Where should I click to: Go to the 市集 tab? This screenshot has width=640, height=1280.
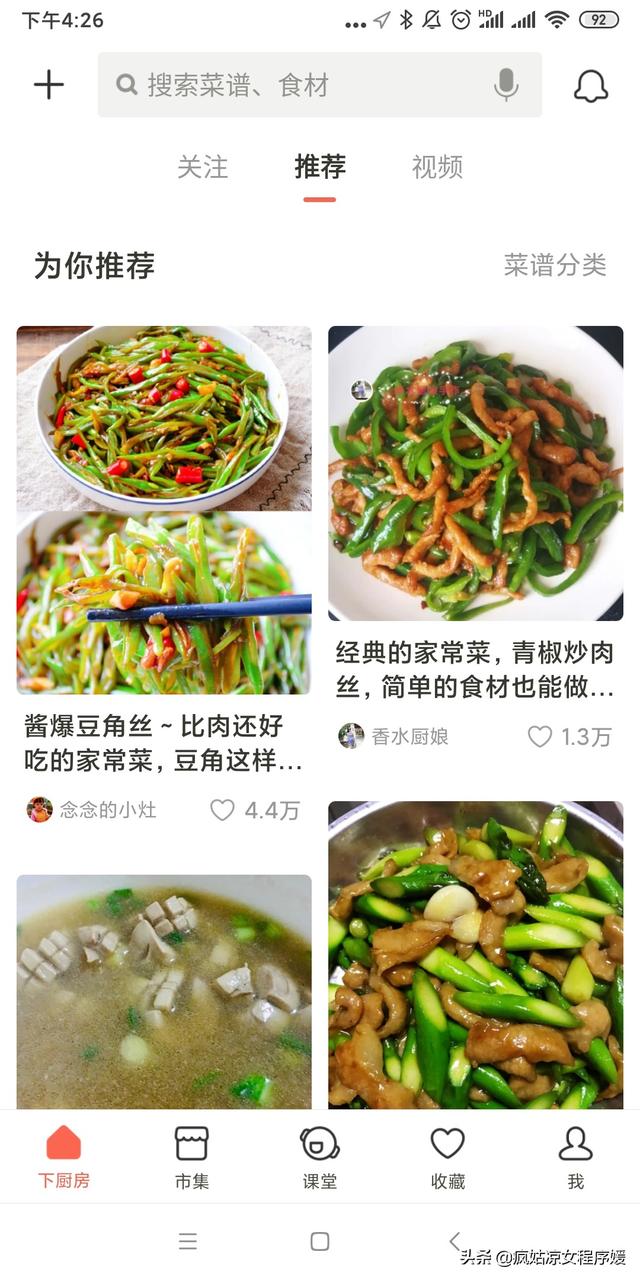coord(192,1158)
